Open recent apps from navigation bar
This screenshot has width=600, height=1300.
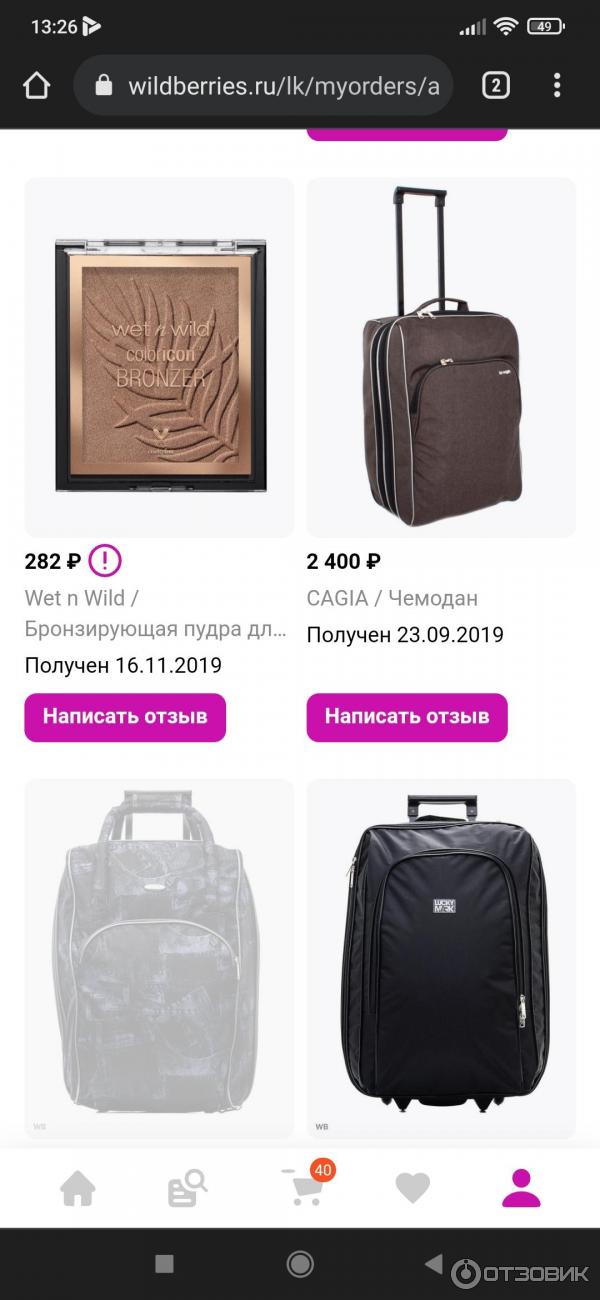click(165, 1264)
